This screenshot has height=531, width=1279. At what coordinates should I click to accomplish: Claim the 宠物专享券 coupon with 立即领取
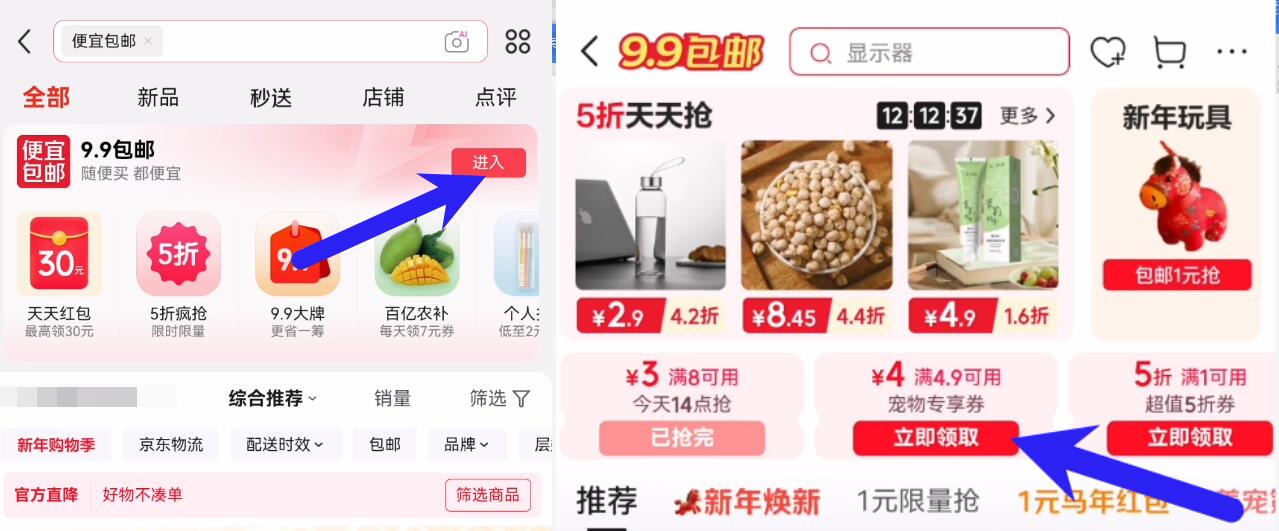tap(936, 438)
